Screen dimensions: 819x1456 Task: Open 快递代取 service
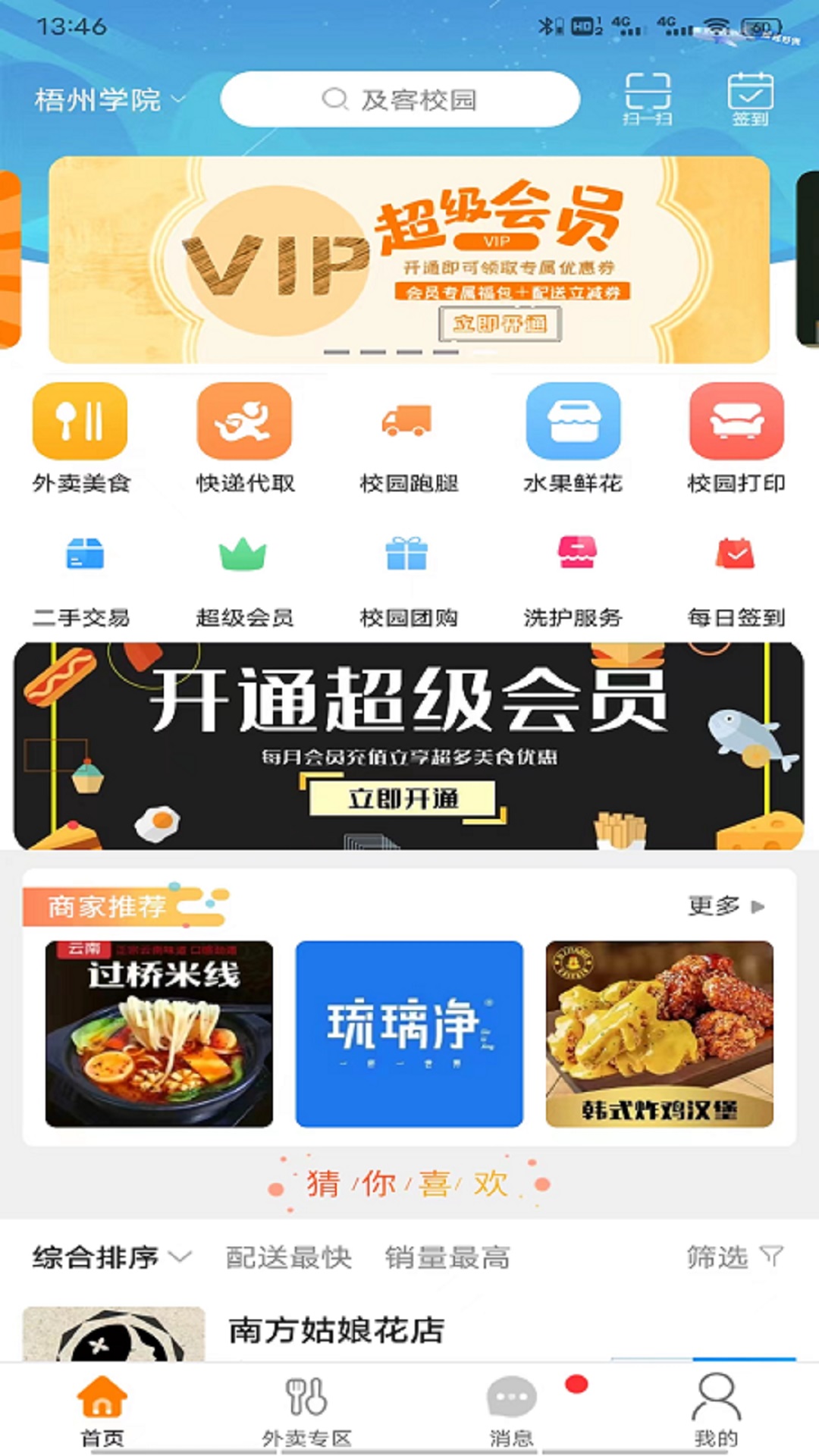244,438
